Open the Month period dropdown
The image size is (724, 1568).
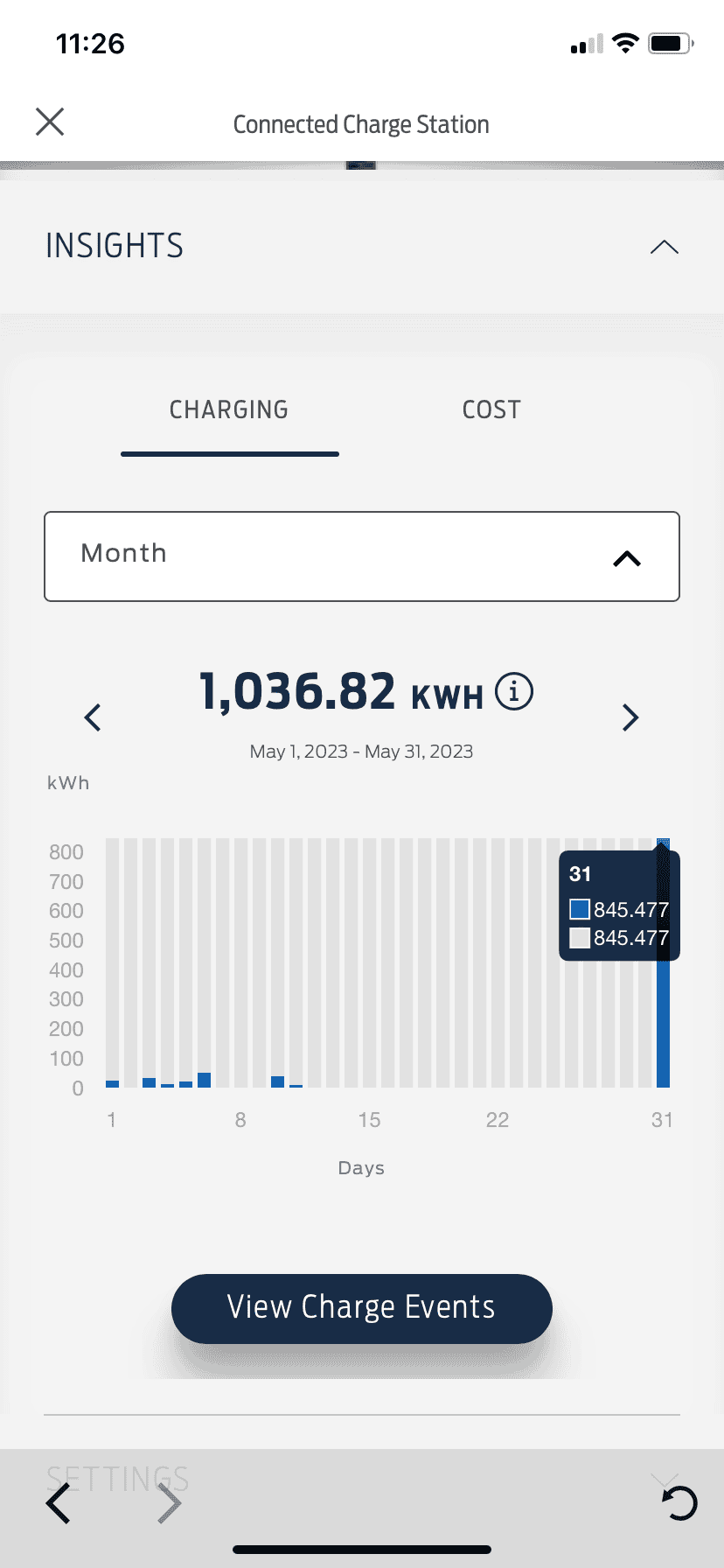(362, 556)
